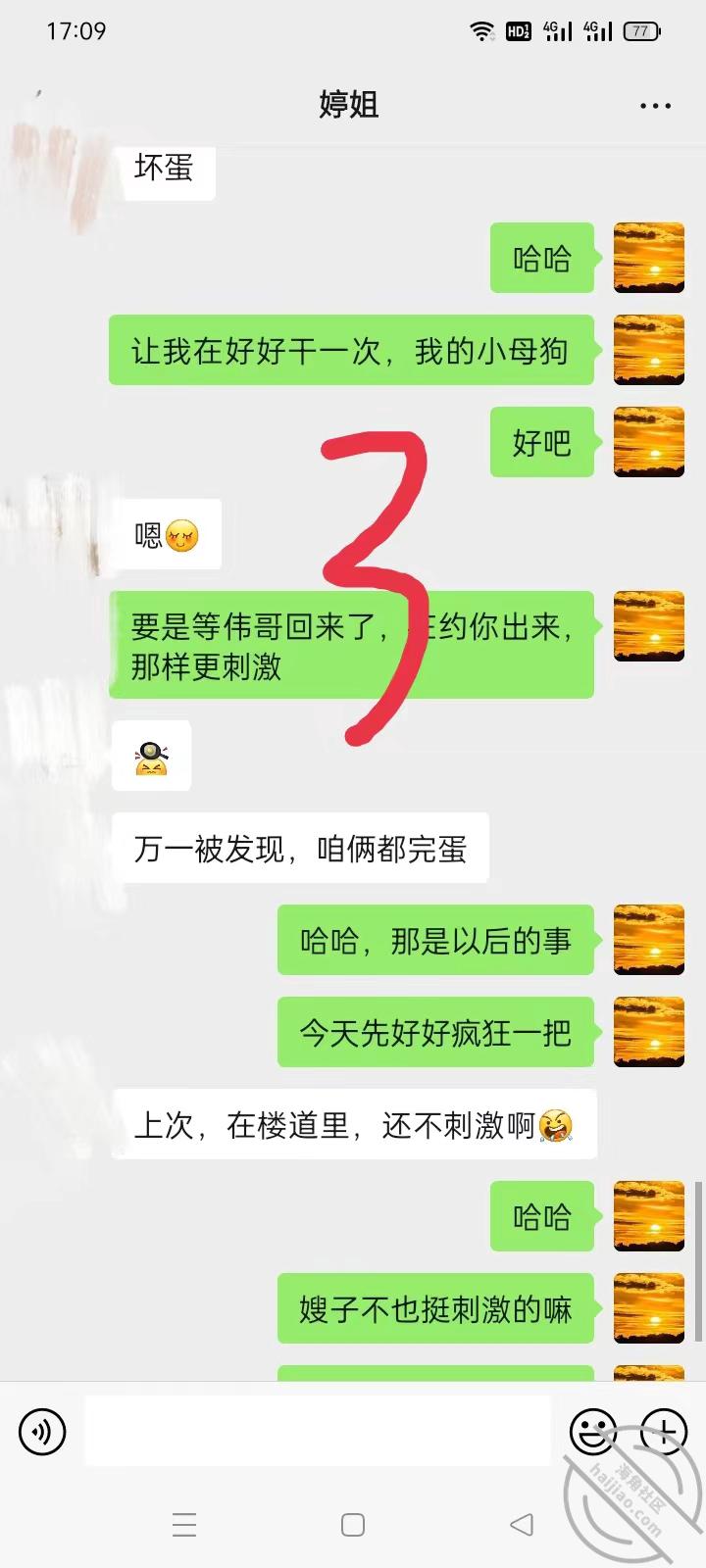706x1568 pixels.
Task: Tap the system home button
Action: tap(353, 1524)
